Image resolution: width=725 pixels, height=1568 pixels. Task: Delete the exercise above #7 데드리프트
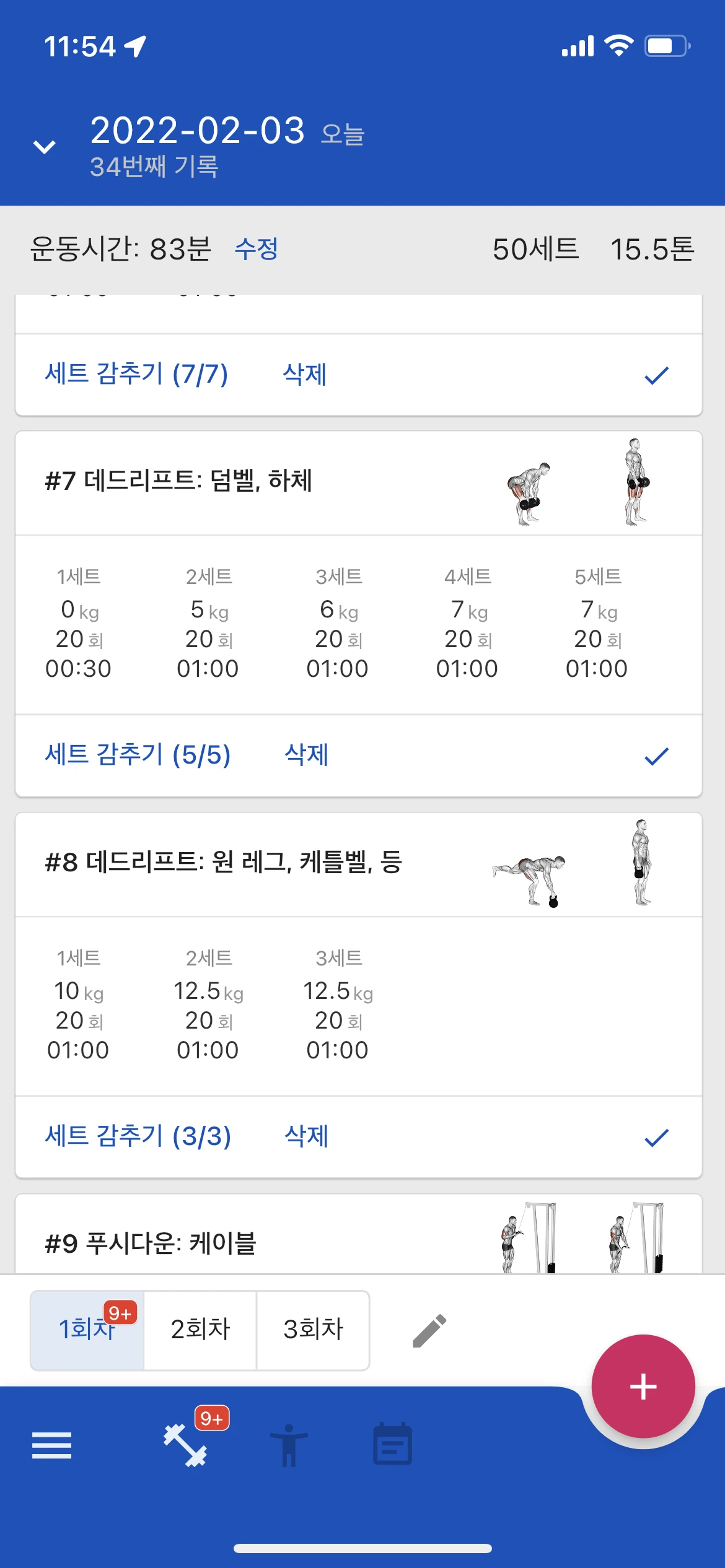304,374
